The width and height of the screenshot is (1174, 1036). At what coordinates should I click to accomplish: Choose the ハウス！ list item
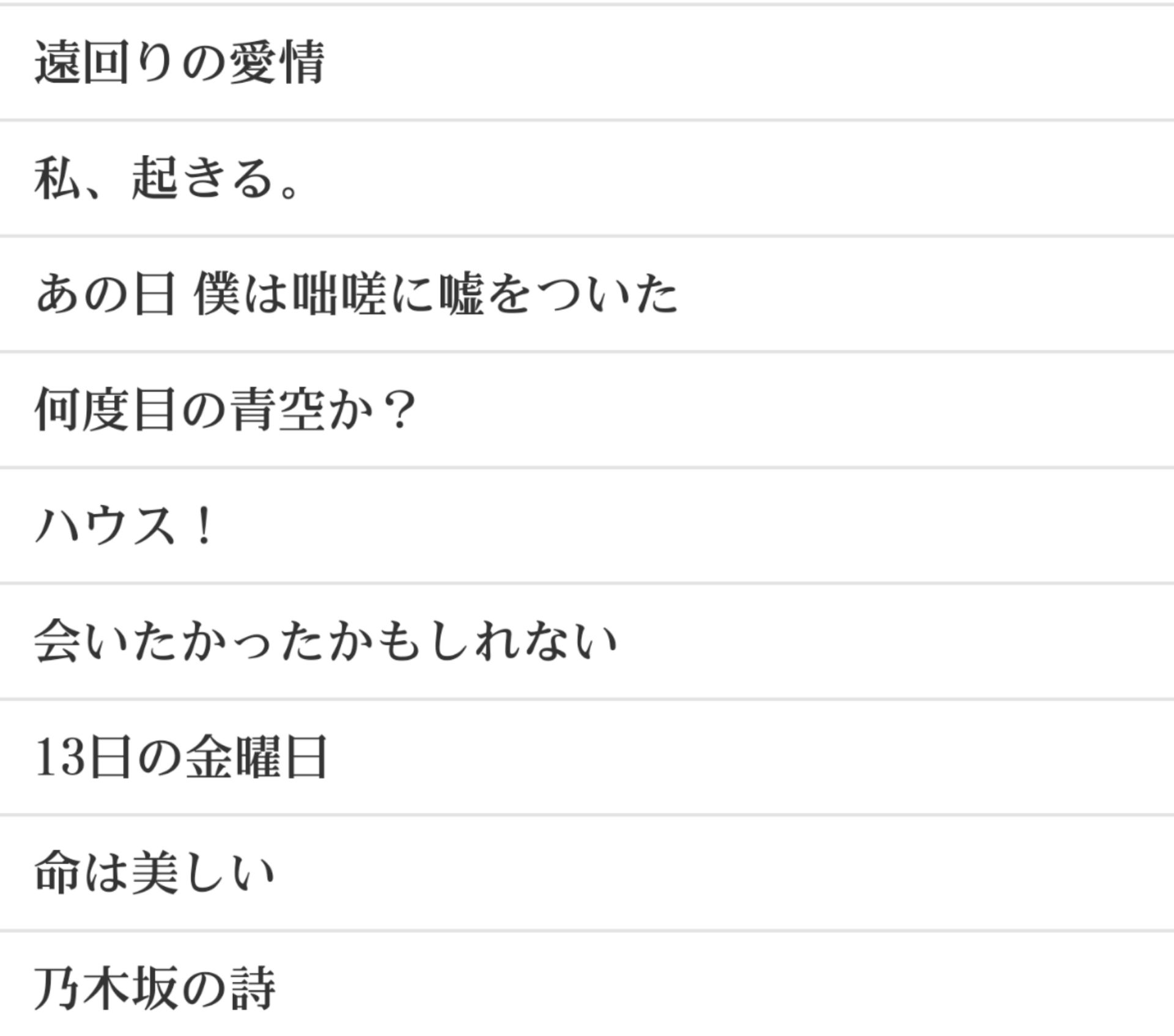click(x=124, y=526)
